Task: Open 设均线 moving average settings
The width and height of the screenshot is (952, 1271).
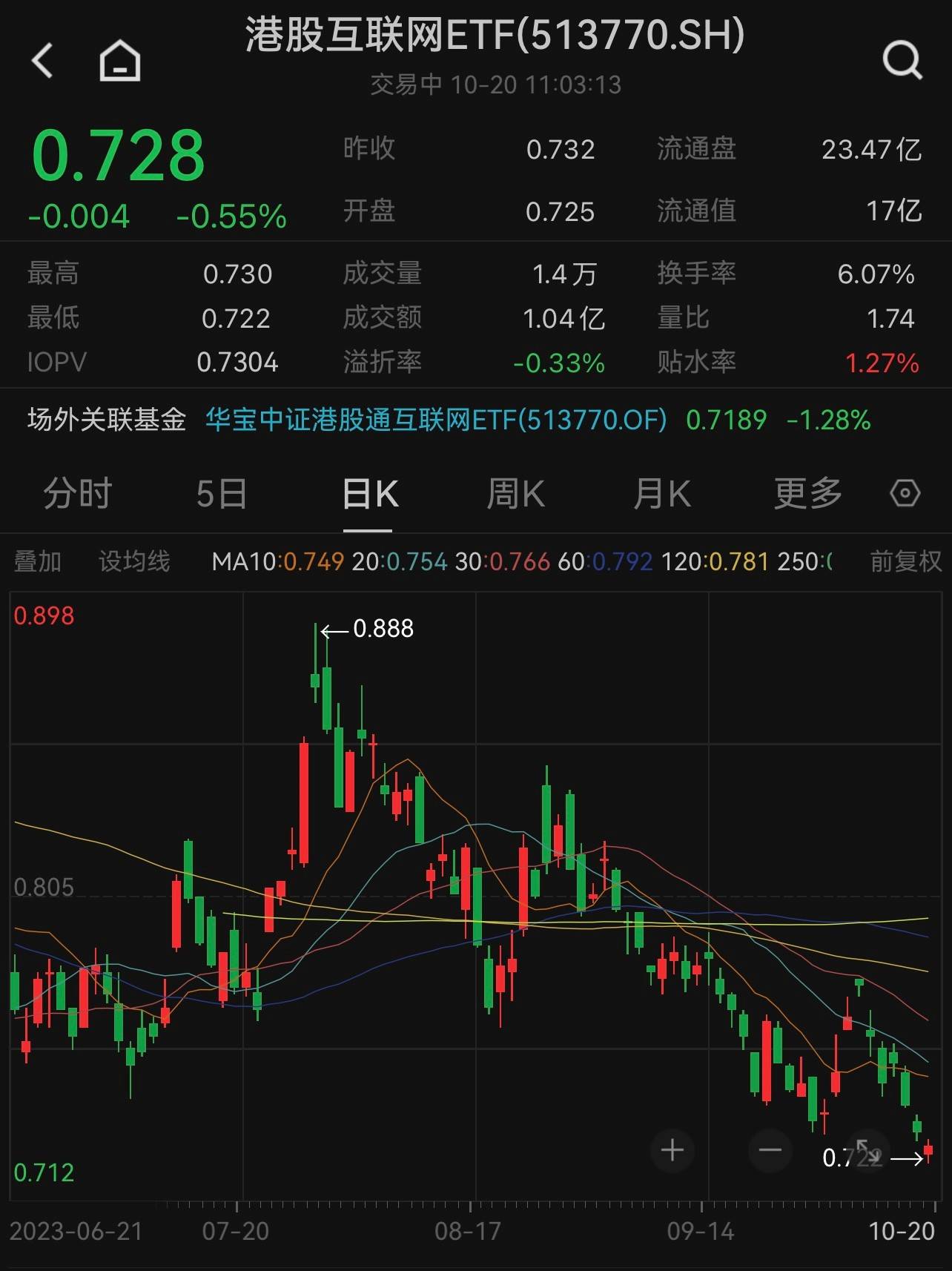Action: pos(134,561)
